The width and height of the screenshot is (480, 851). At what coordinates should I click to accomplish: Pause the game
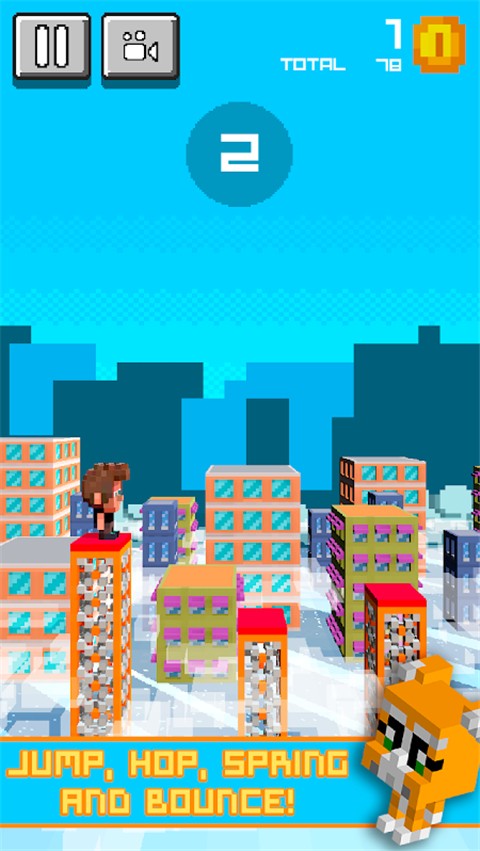[x=52, y=49]
